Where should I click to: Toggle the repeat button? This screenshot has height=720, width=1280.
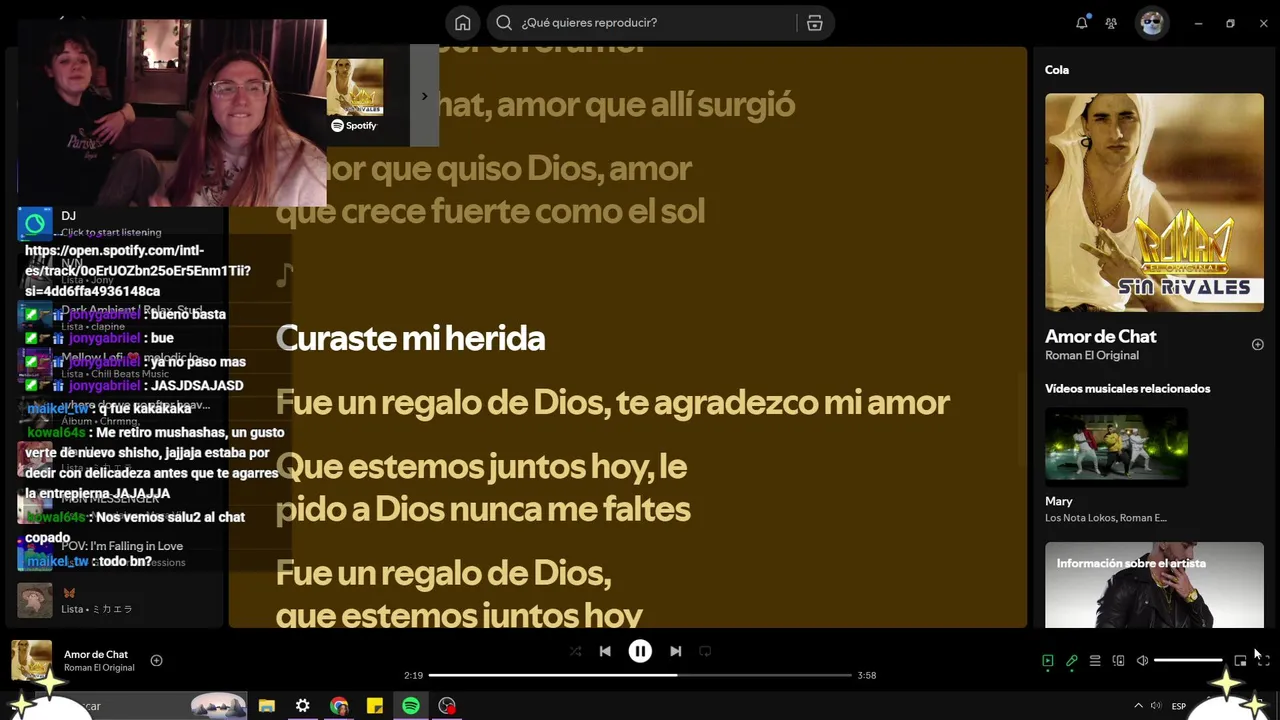[705, 651]
